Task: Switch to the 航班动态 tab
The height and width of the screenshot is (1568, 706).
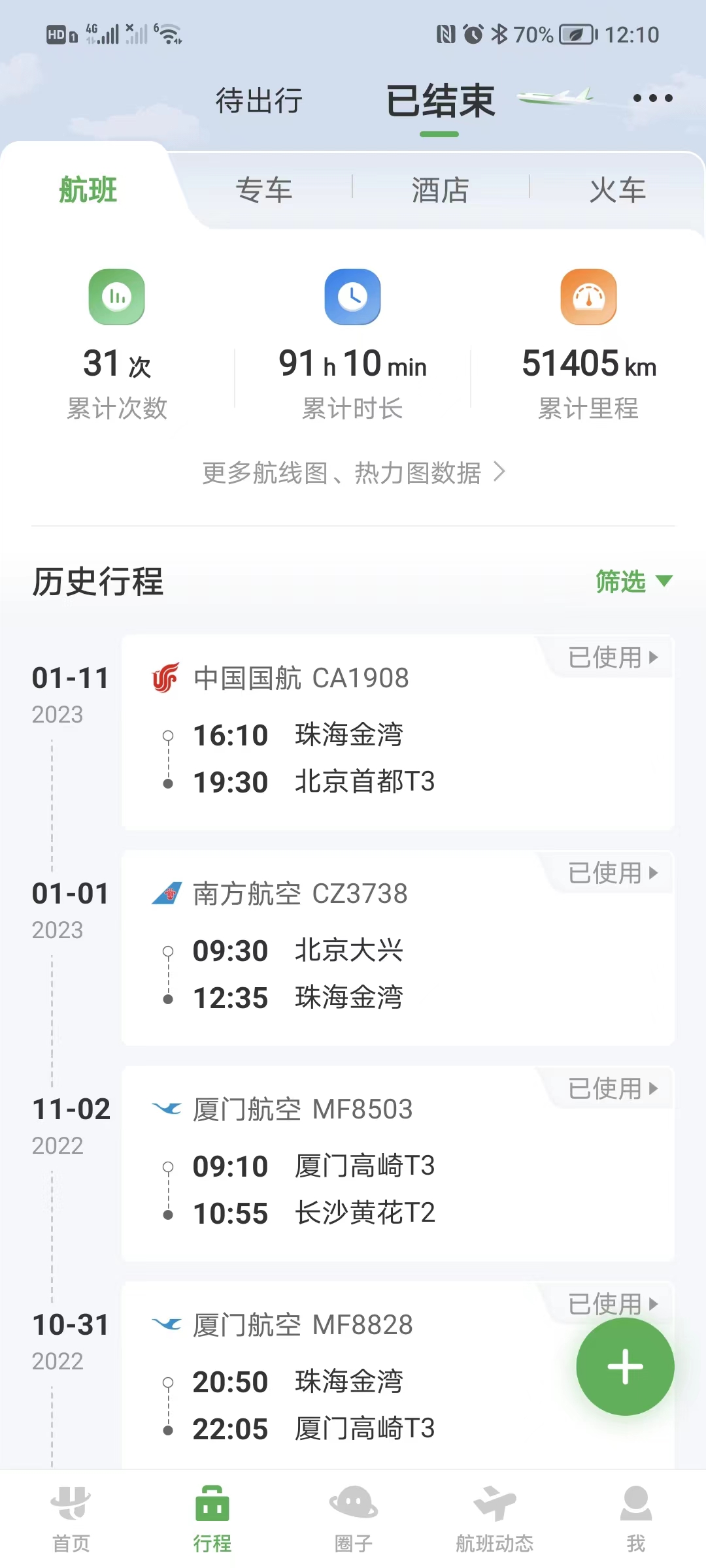Action: 494,1519
